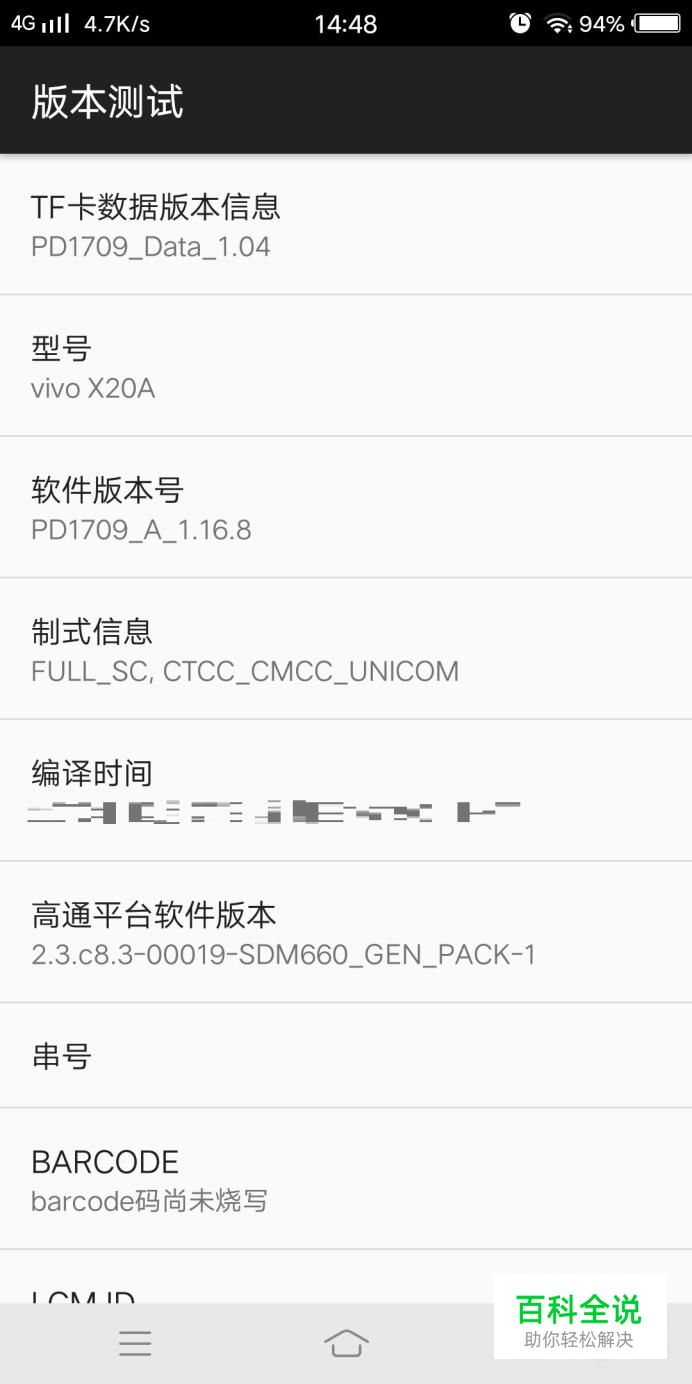This screenshot has width=692, height=1384.
Task: Open the menu button in navigation bar
Action: (135, 1343)
